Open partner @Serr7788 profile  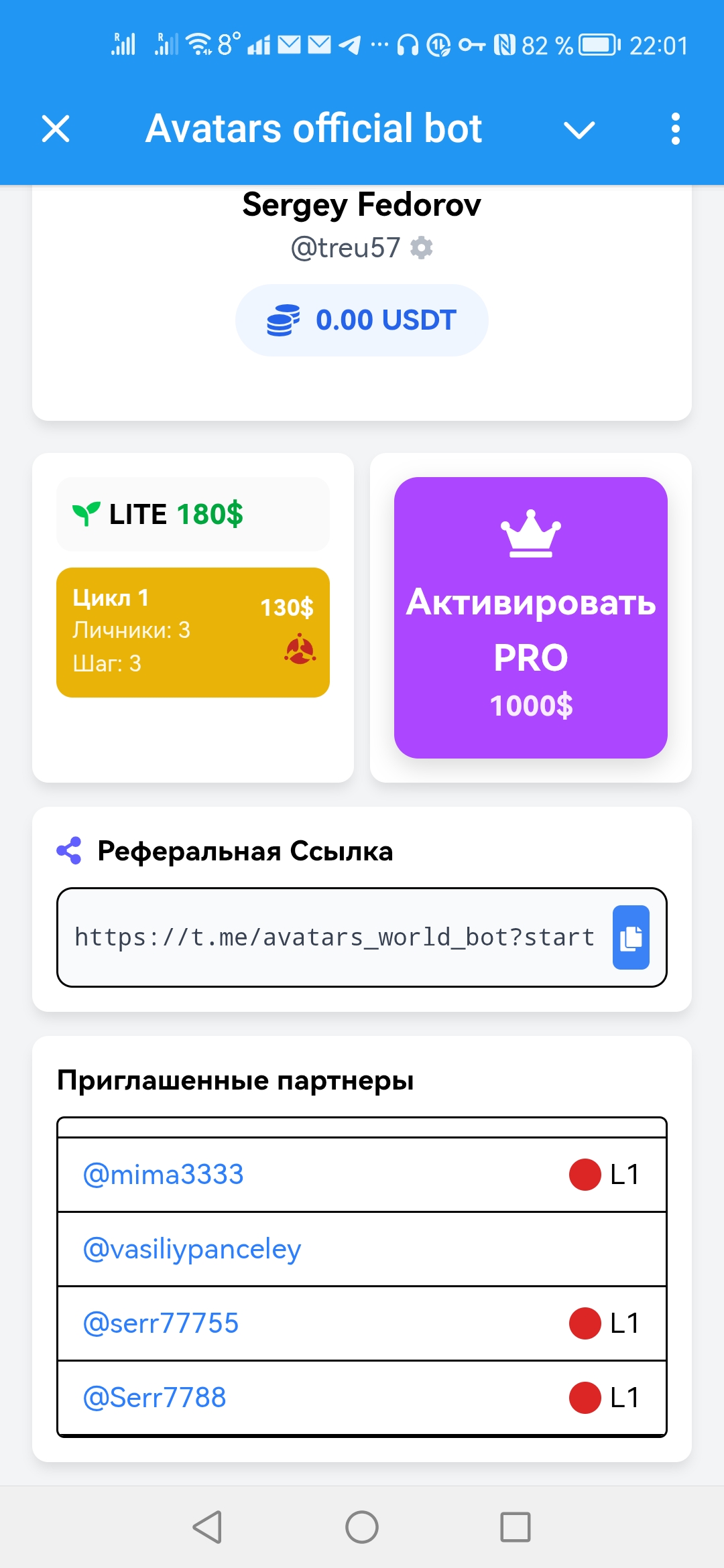pyautogui.click(x=155, y=1398)
